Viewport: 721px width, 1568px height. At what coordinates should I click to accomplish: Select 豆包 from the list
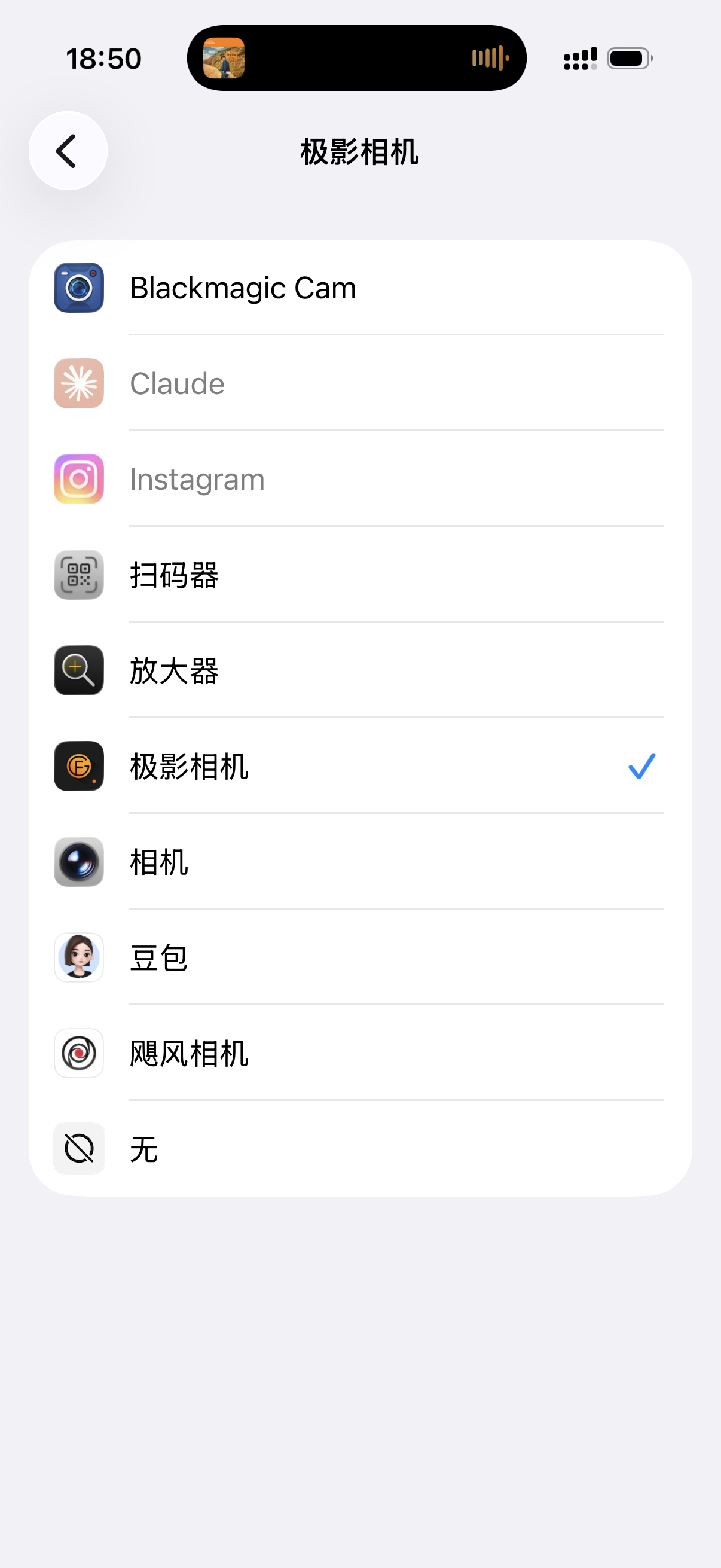pyautogui.click(x=360, y=957)
